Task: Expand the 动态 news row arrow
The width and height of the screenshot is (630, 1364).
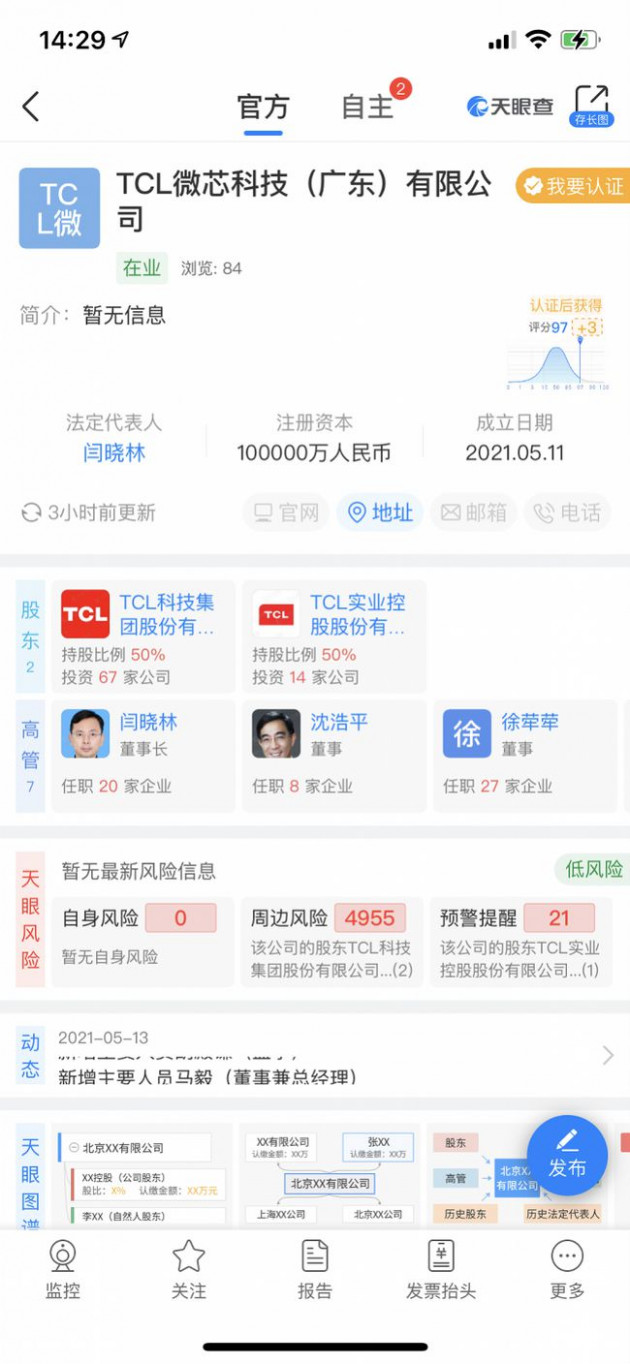Action: click(x=607, y=1055)
